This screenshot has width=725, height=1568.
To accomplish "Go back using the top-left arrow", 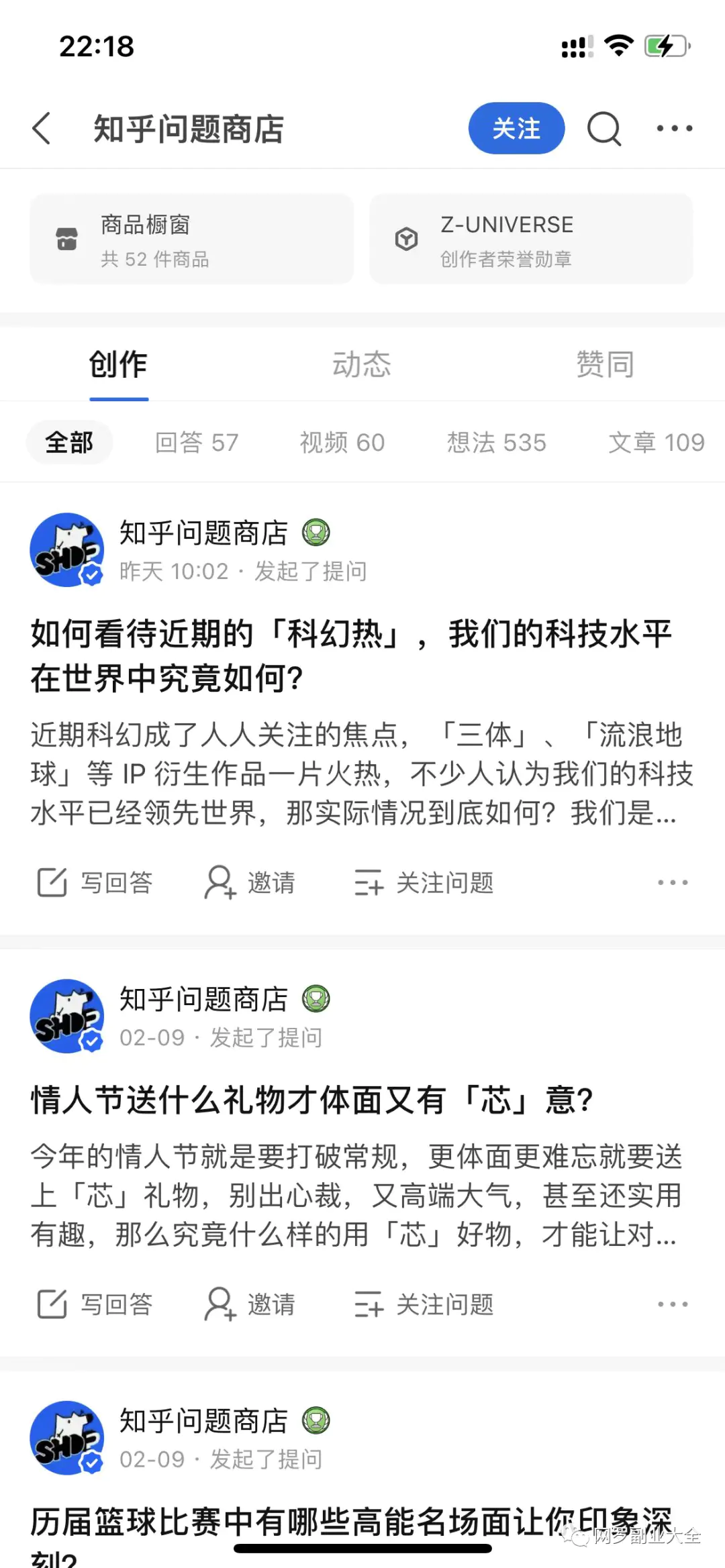I will point(42,128).
